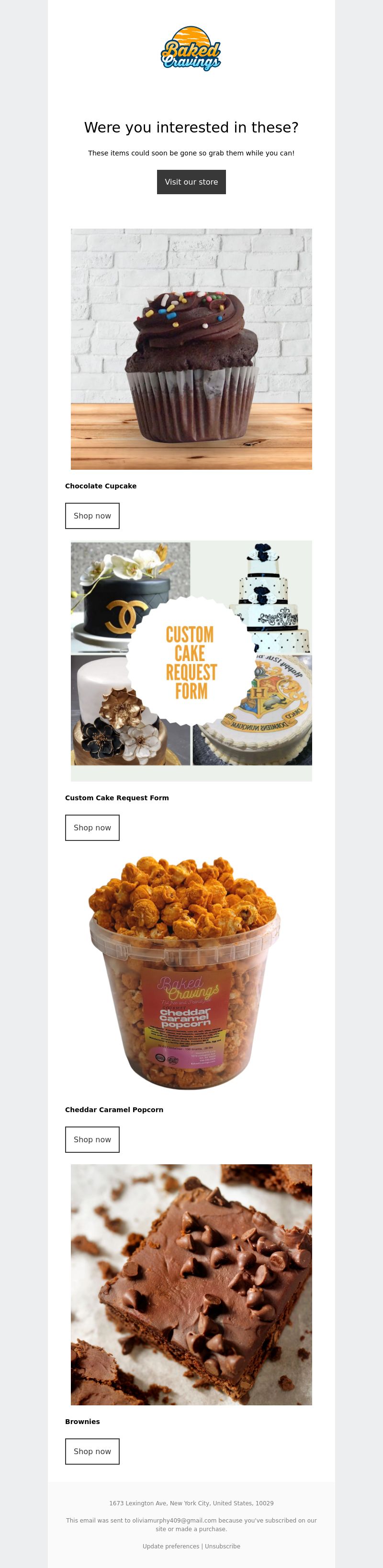383x1568 pixels.
Task: Open the Update preferences link
Action: tap(170, 1546)
